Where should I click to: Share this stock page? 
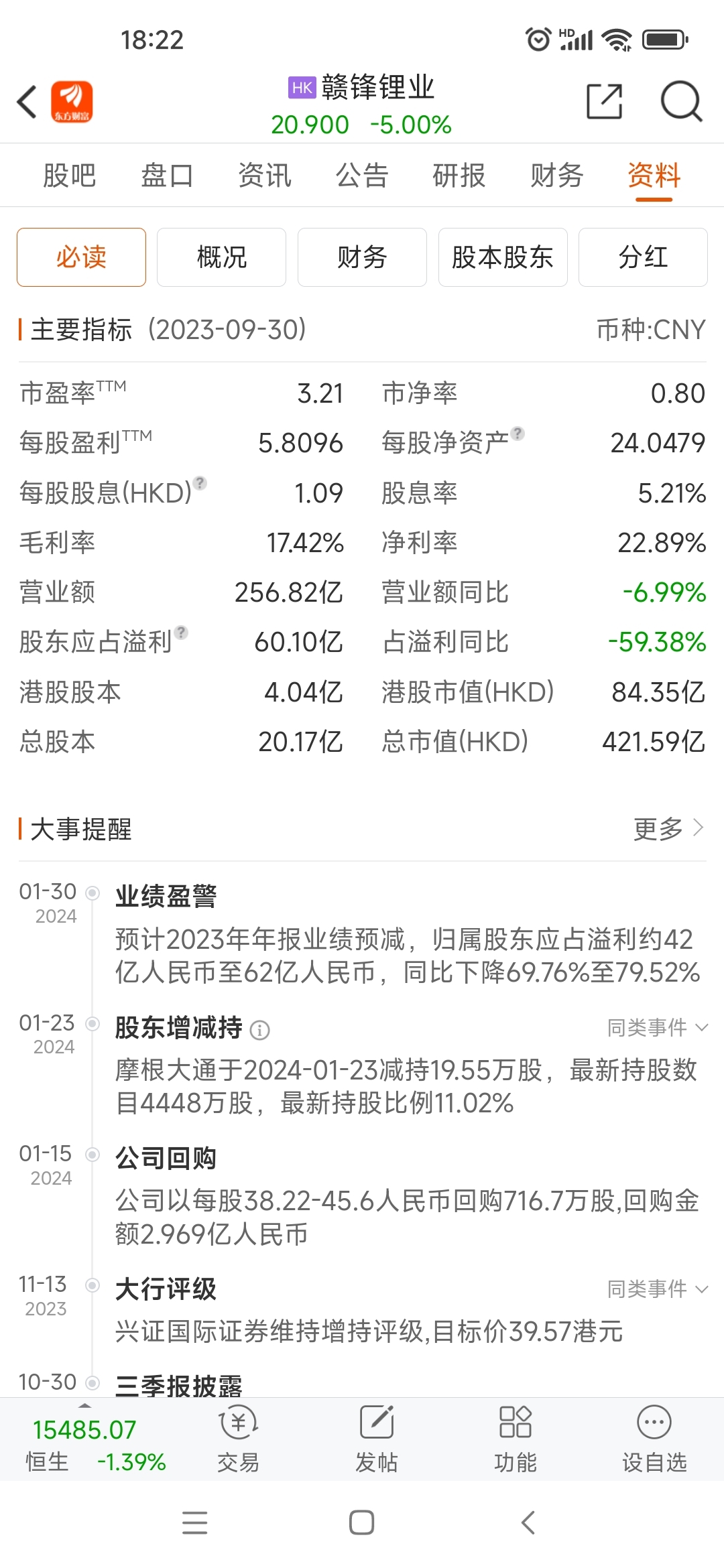604,102
